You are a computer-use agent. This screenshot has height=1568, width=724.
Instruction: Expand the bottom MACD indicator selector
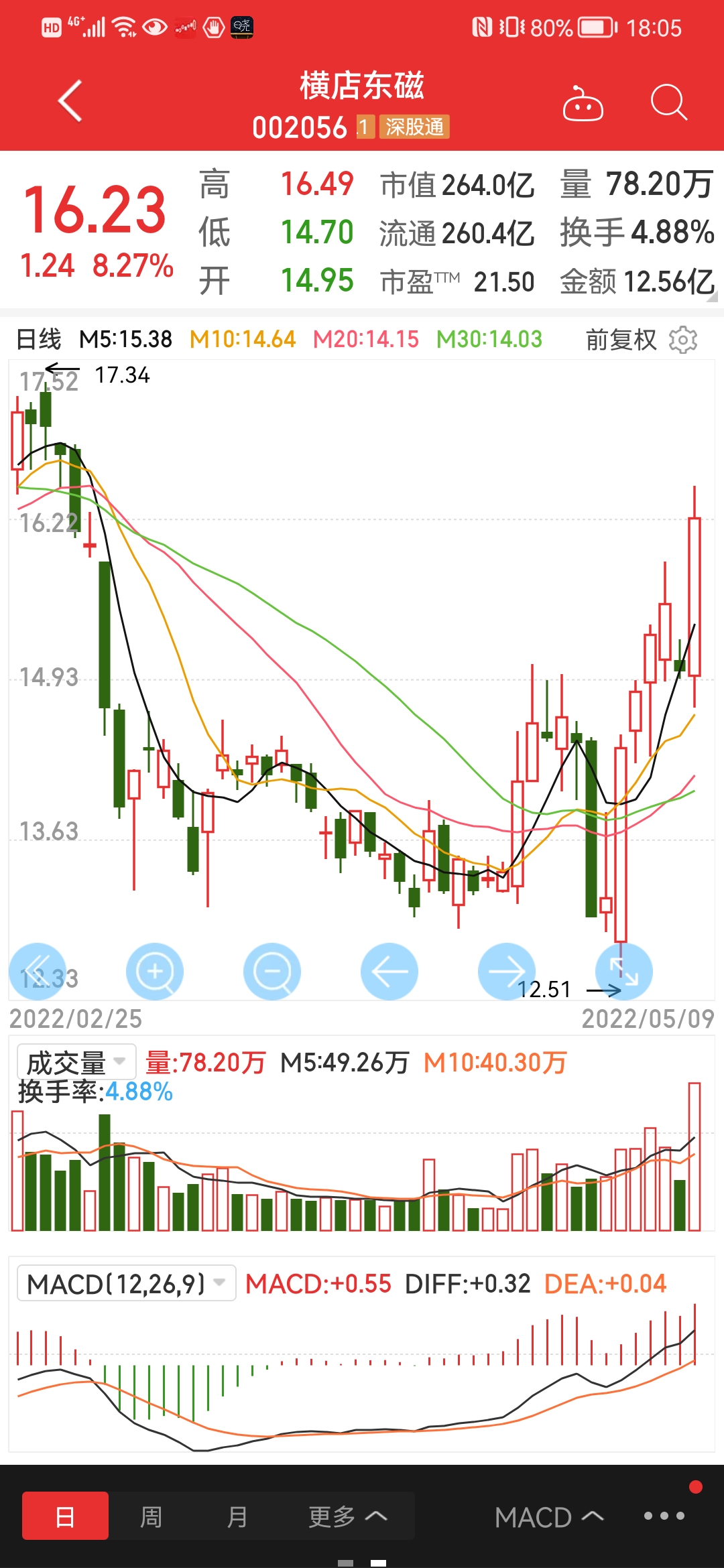coord(549,1517)
